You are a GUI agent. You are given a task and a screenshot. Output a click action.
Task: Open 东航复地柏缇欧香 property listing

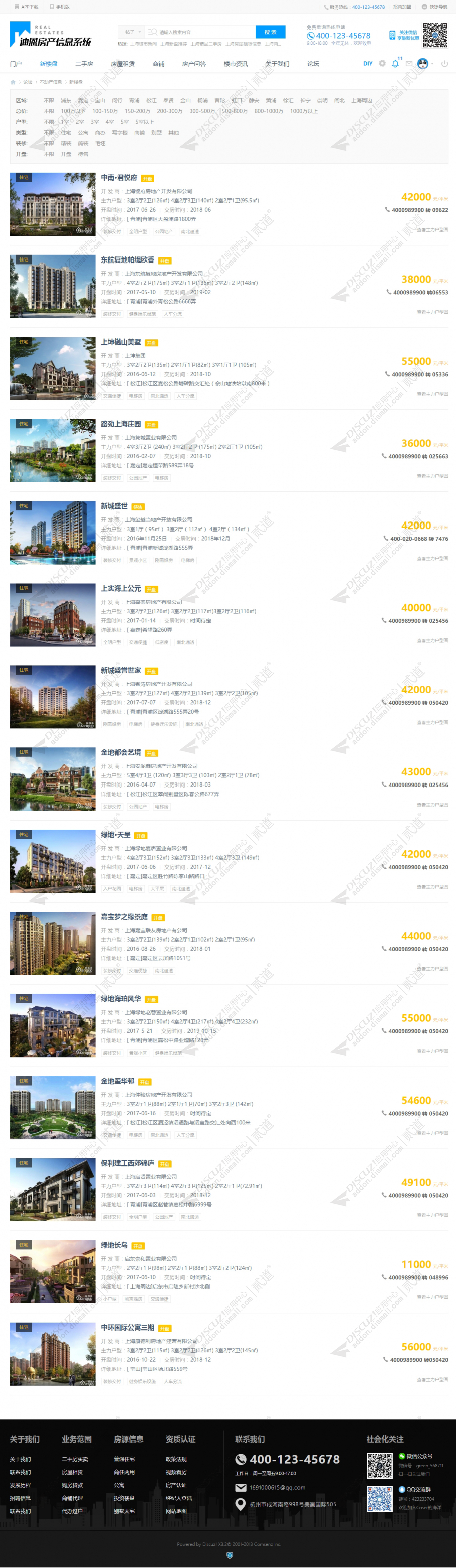point(127,260)
